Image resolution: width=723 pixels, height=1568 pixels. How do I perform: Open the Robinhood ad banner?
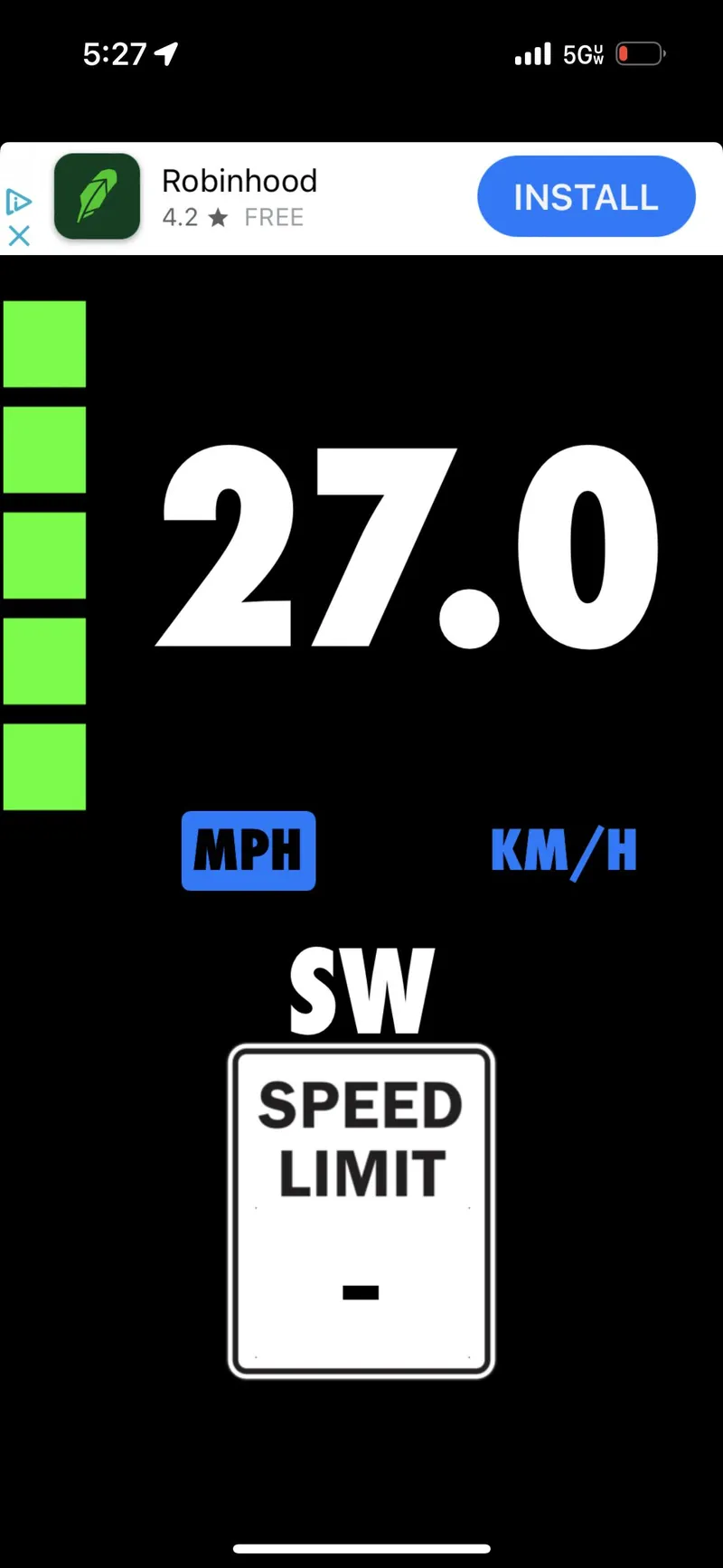coord(239,197)
